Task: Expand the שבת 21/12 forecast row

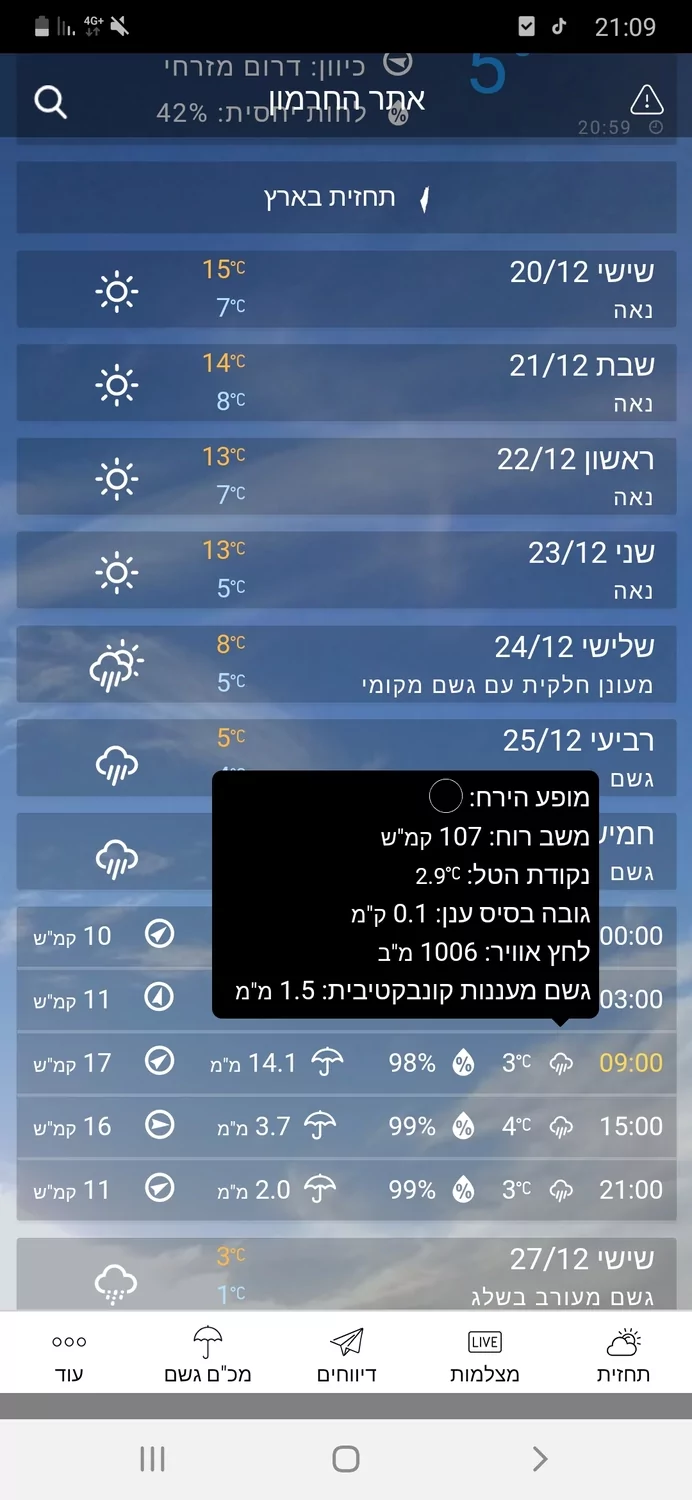Action: coord(346,383)
